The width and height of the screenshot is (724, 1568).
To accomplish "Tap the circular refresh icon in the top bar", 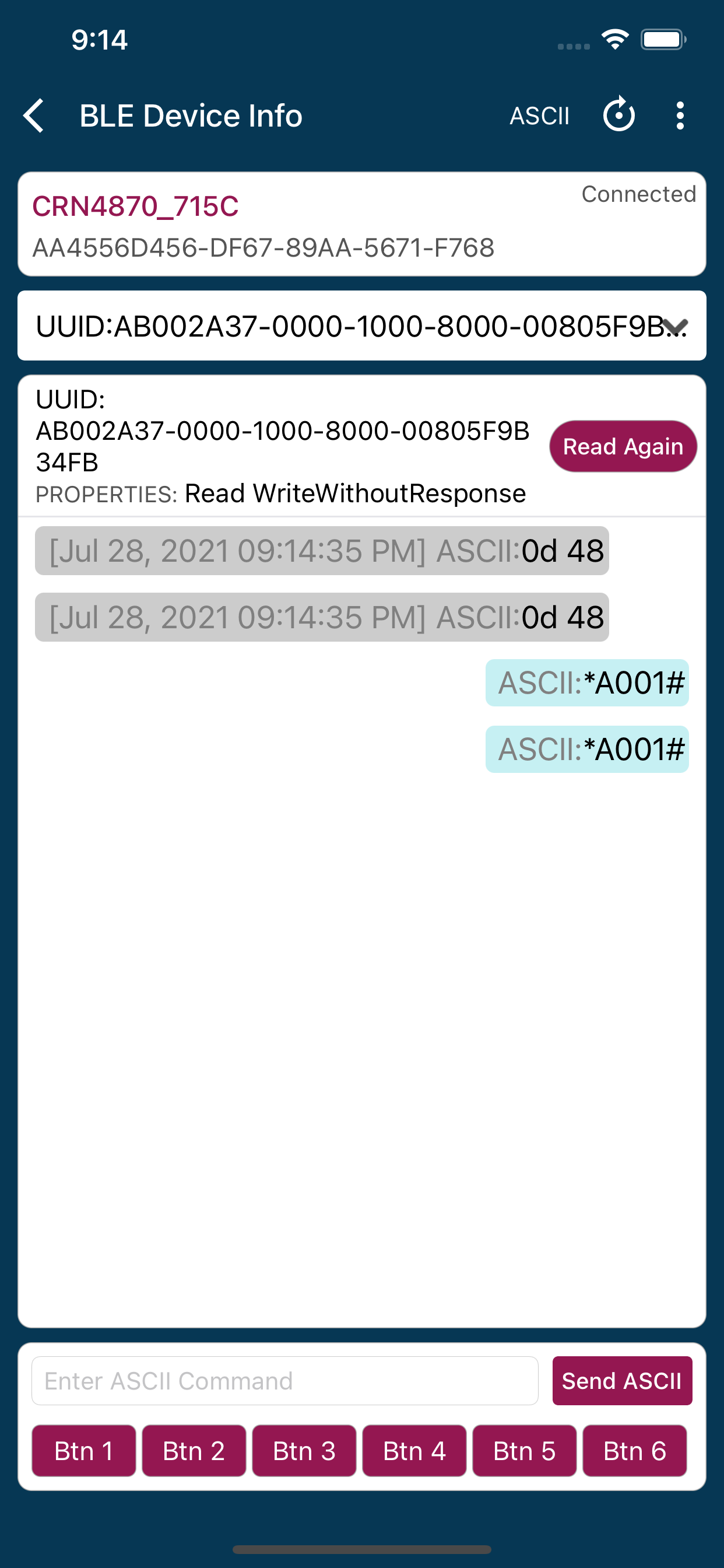I will click(618, 115).
